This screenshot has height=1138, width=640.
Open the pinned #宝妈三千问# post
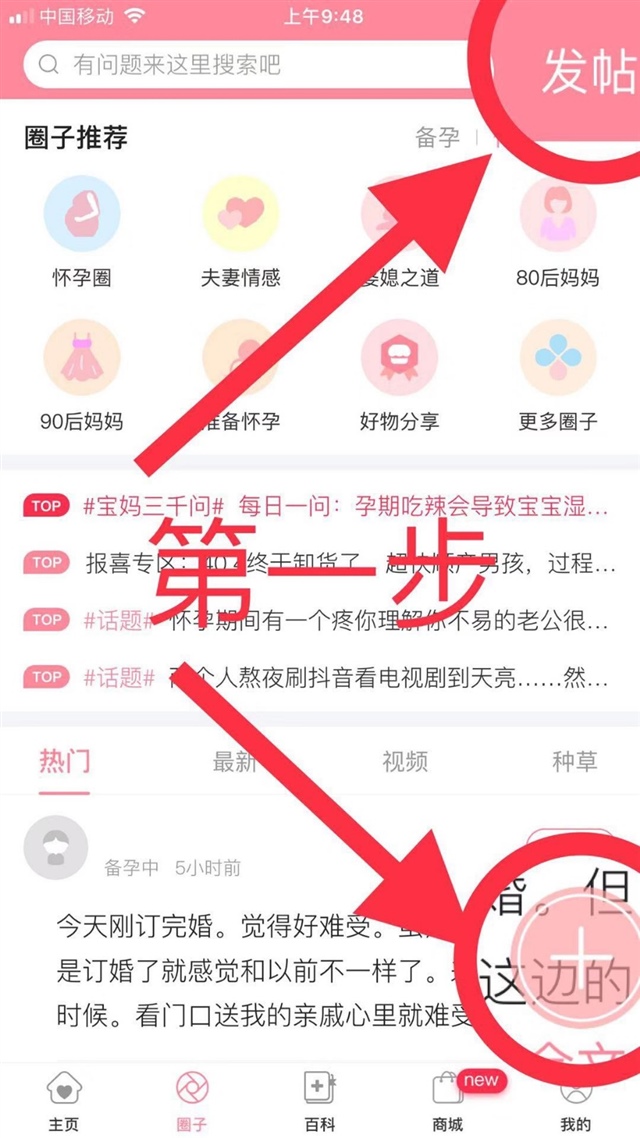330,506
